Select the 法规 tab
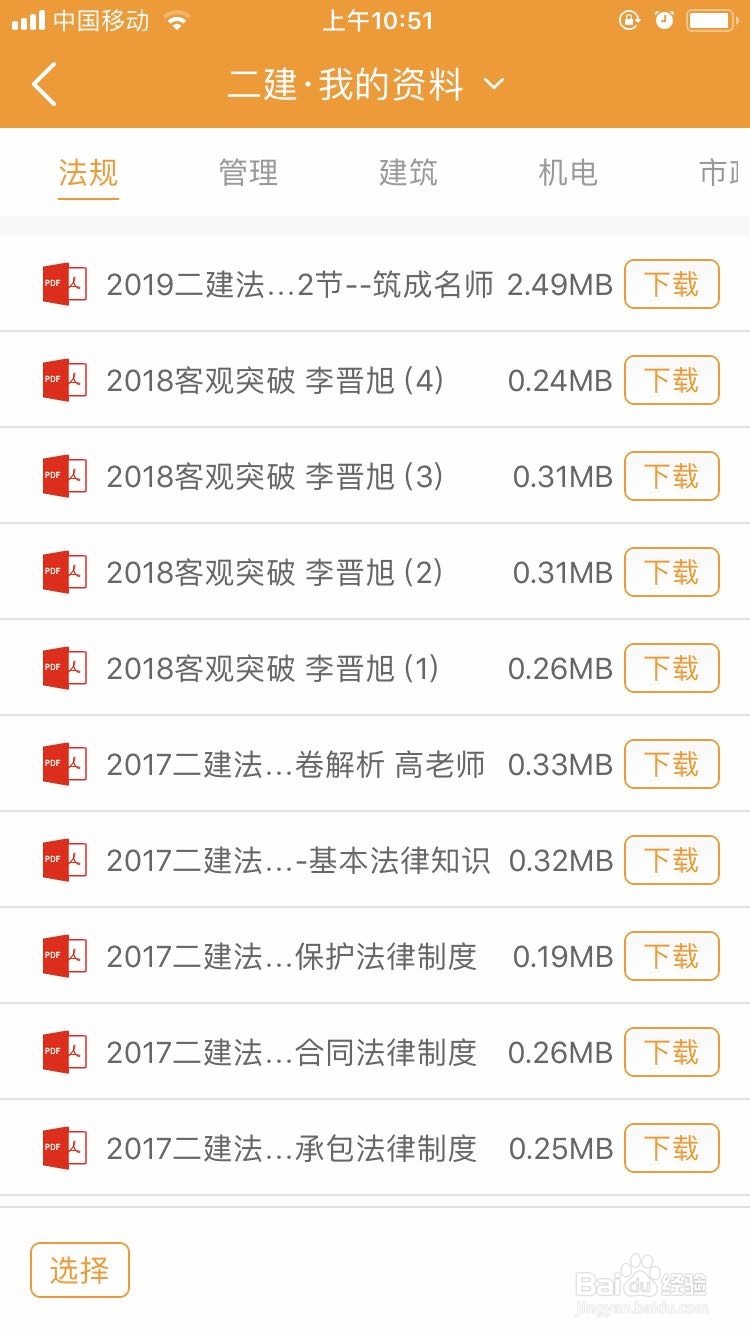The image size is (750, 1334). [x=88, y=173]
